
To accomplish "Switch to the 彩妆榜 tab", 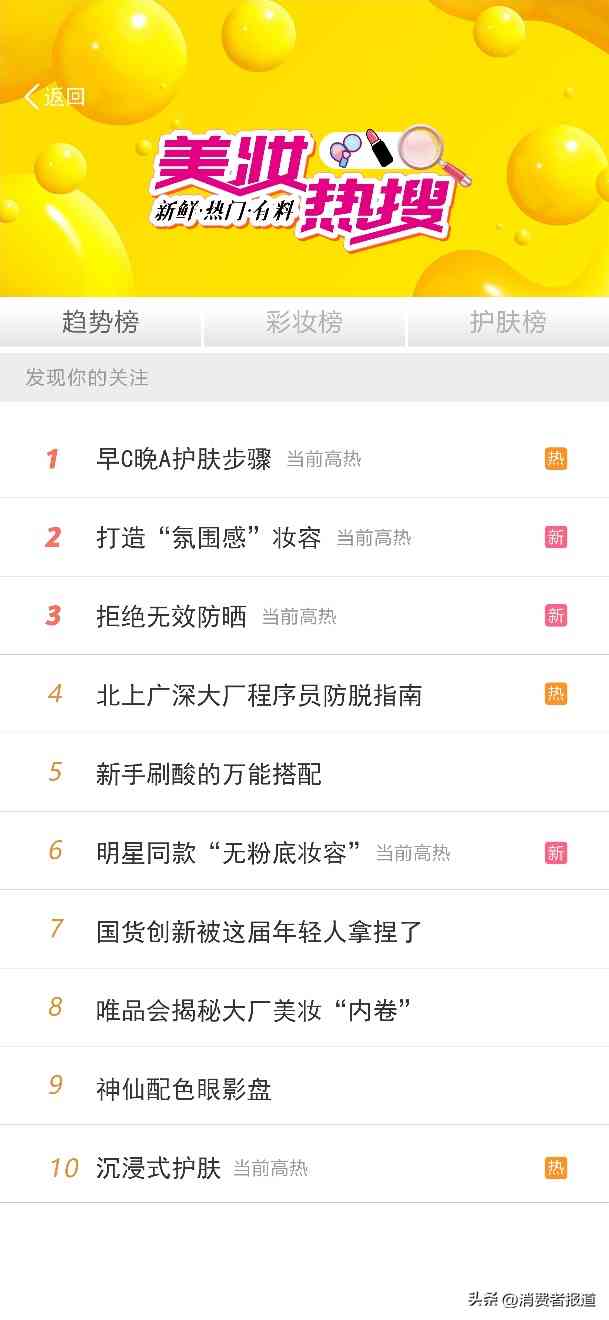I will click(x=304, y=322).
